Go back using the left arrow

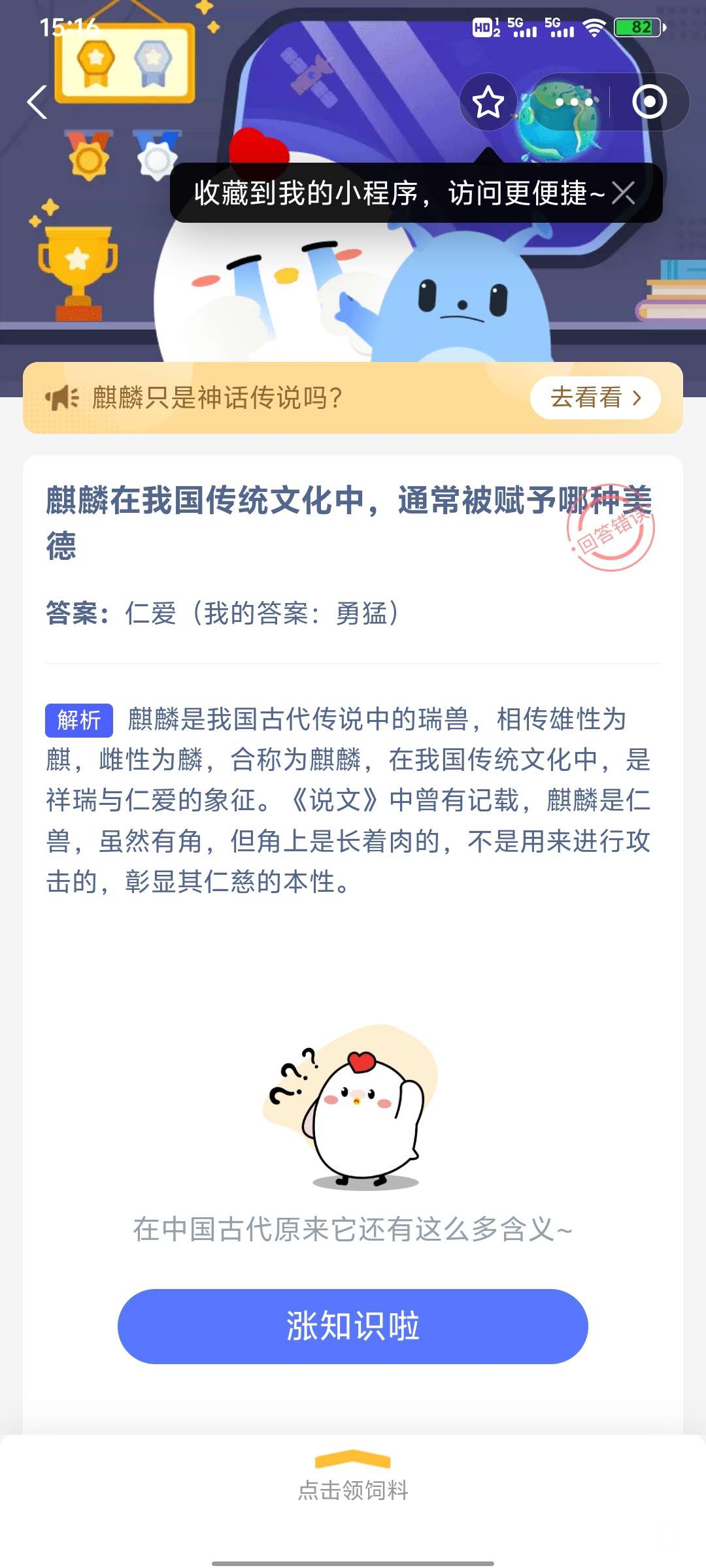click(x=37, y=103)
